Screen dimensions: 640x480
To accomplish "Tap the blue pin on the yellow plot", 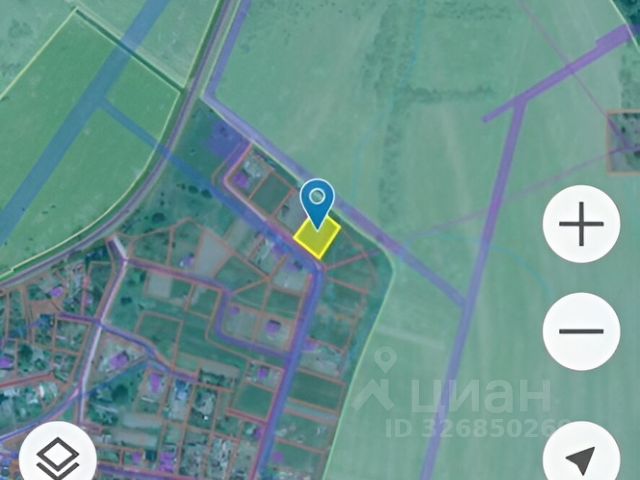I will (318, 200).
